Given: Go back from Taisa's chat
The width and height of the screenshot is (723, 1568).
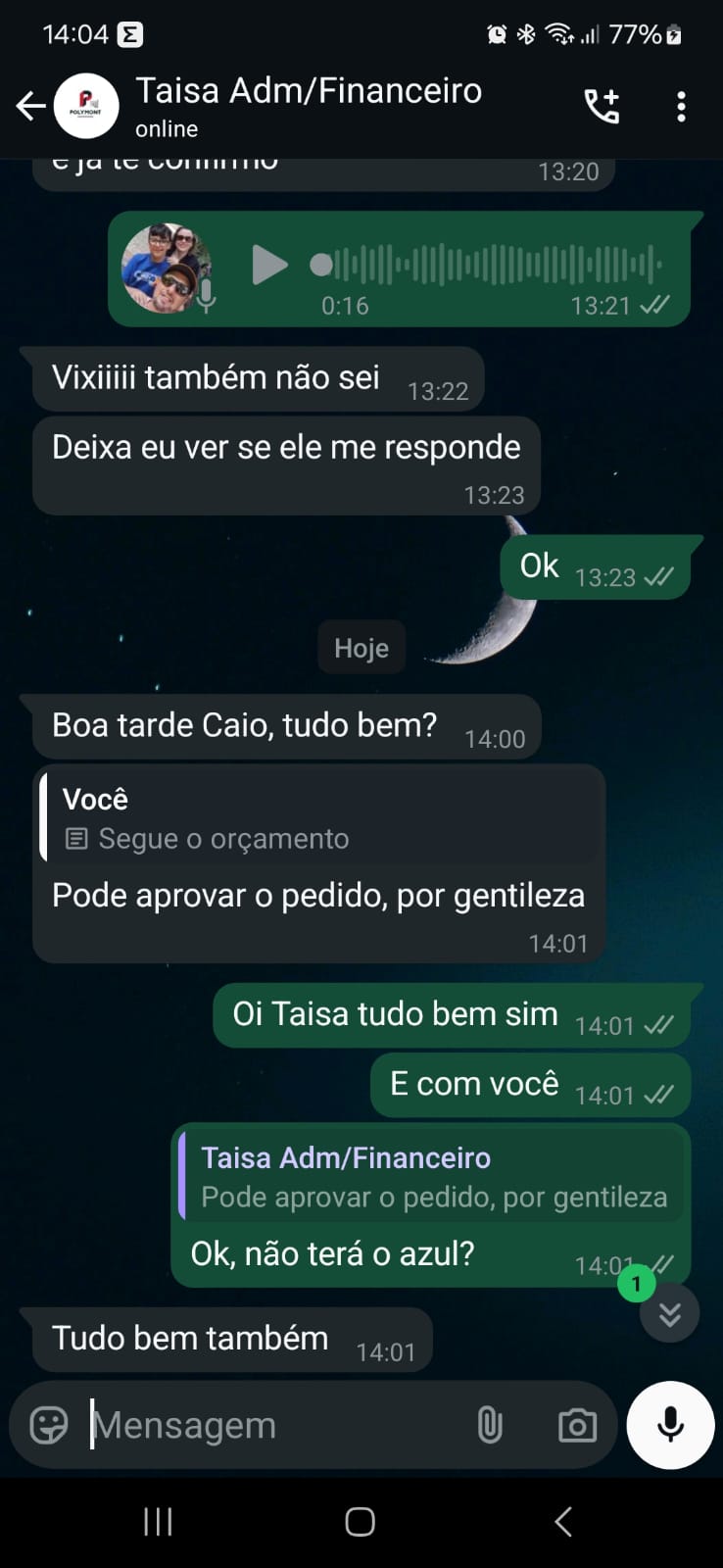Looking at the screenshot, I should (31, 106).
